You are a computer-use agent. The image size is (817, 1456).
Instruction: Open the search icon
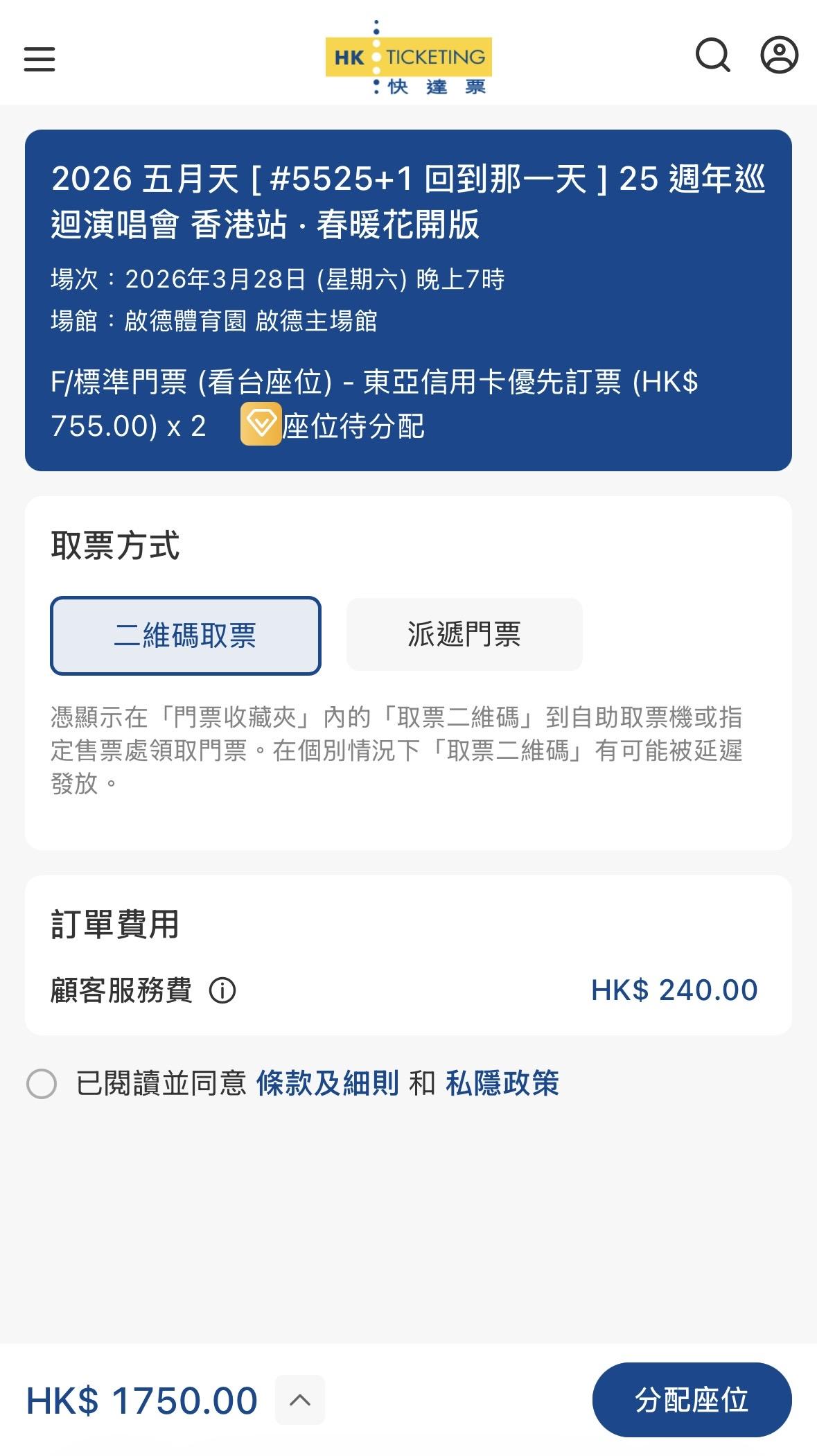pos(712,55)
